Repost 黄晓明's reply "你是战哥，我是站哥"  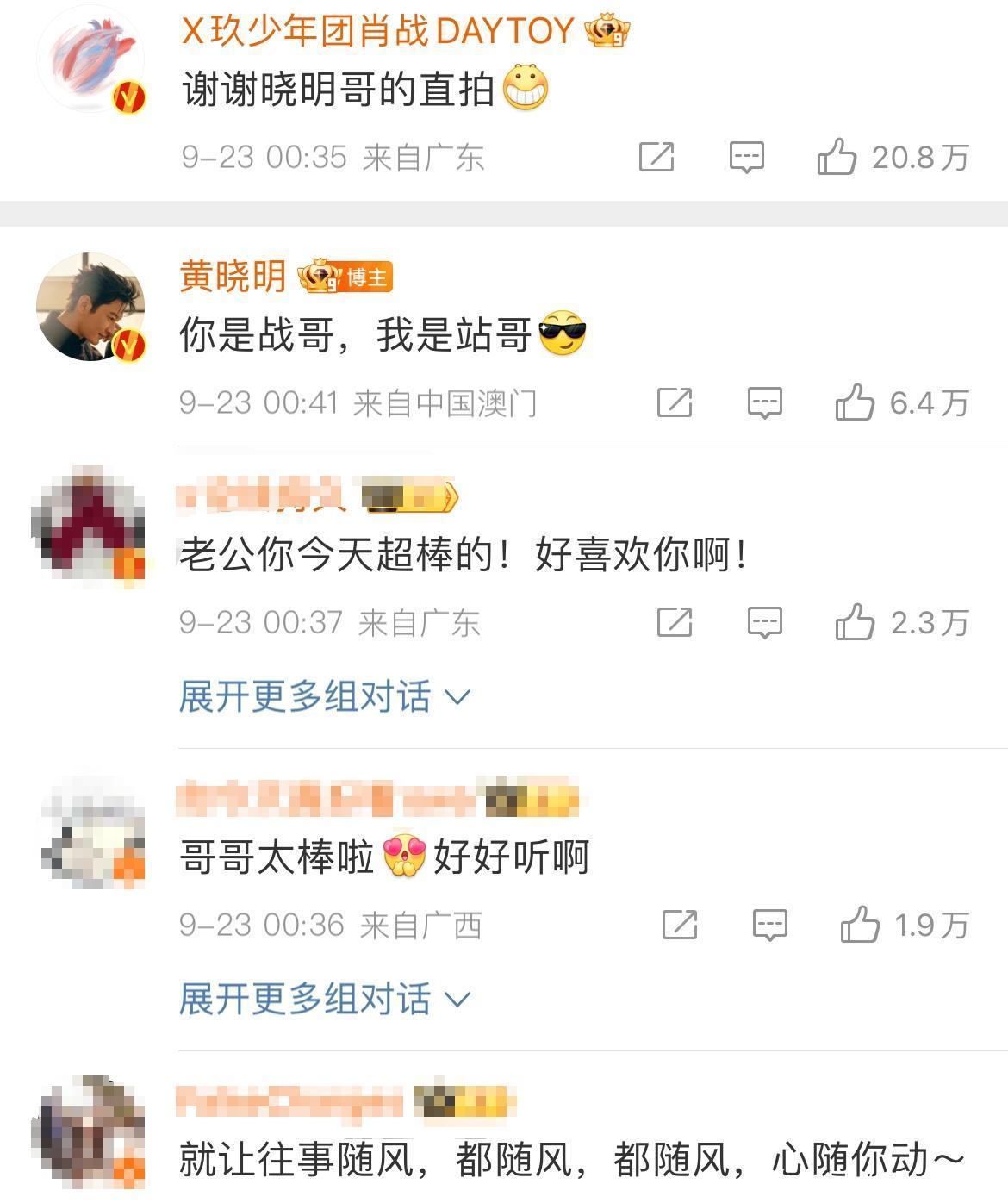(675, 402)
